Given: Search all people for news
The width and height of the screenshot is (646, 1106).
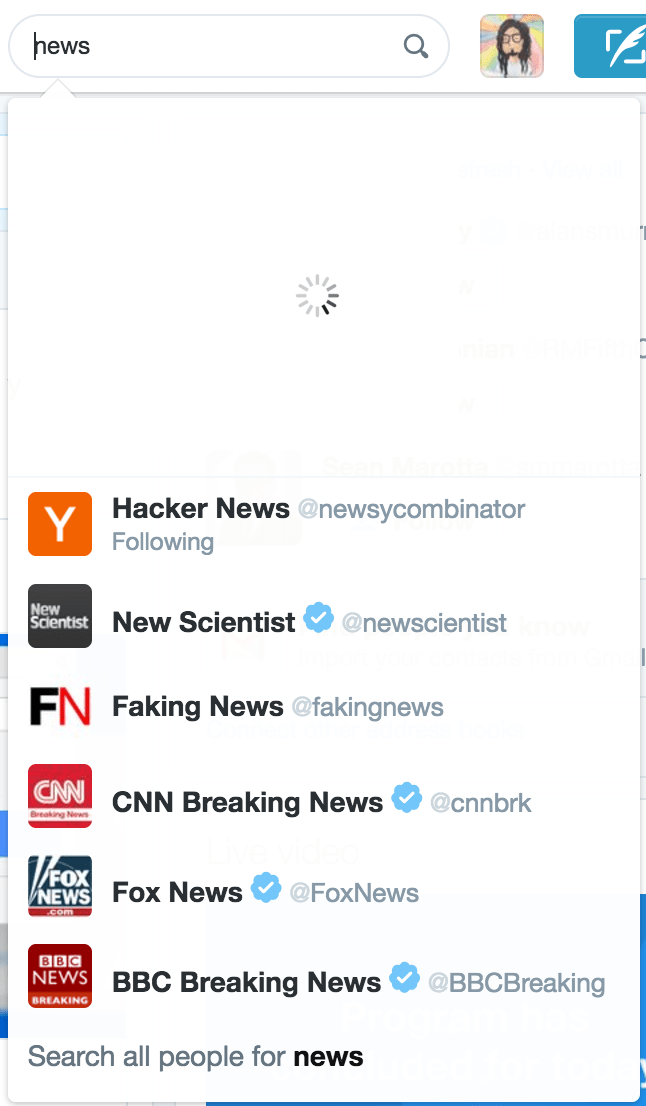Looking at the screenshot, I should (195, 1057).
